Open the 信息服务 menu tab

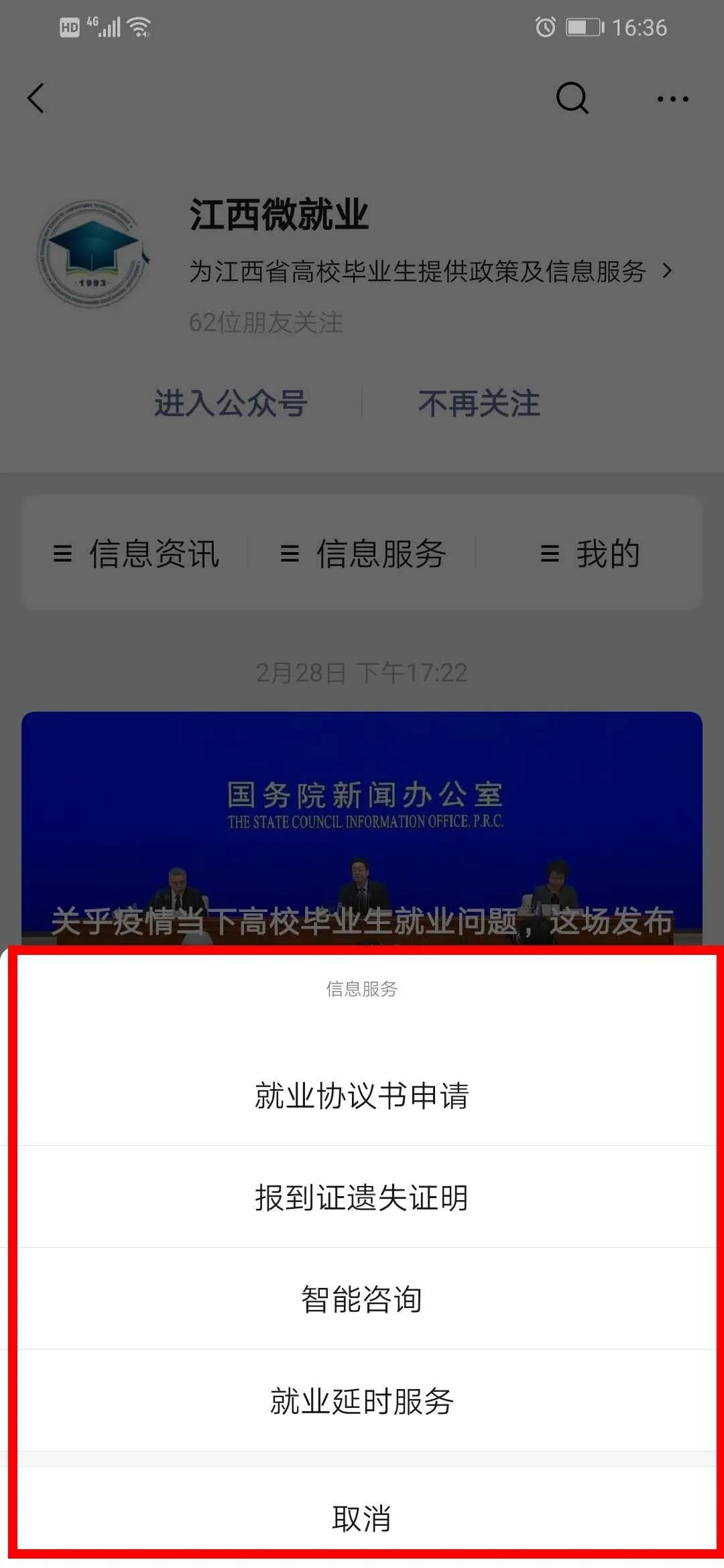[364, 553]
